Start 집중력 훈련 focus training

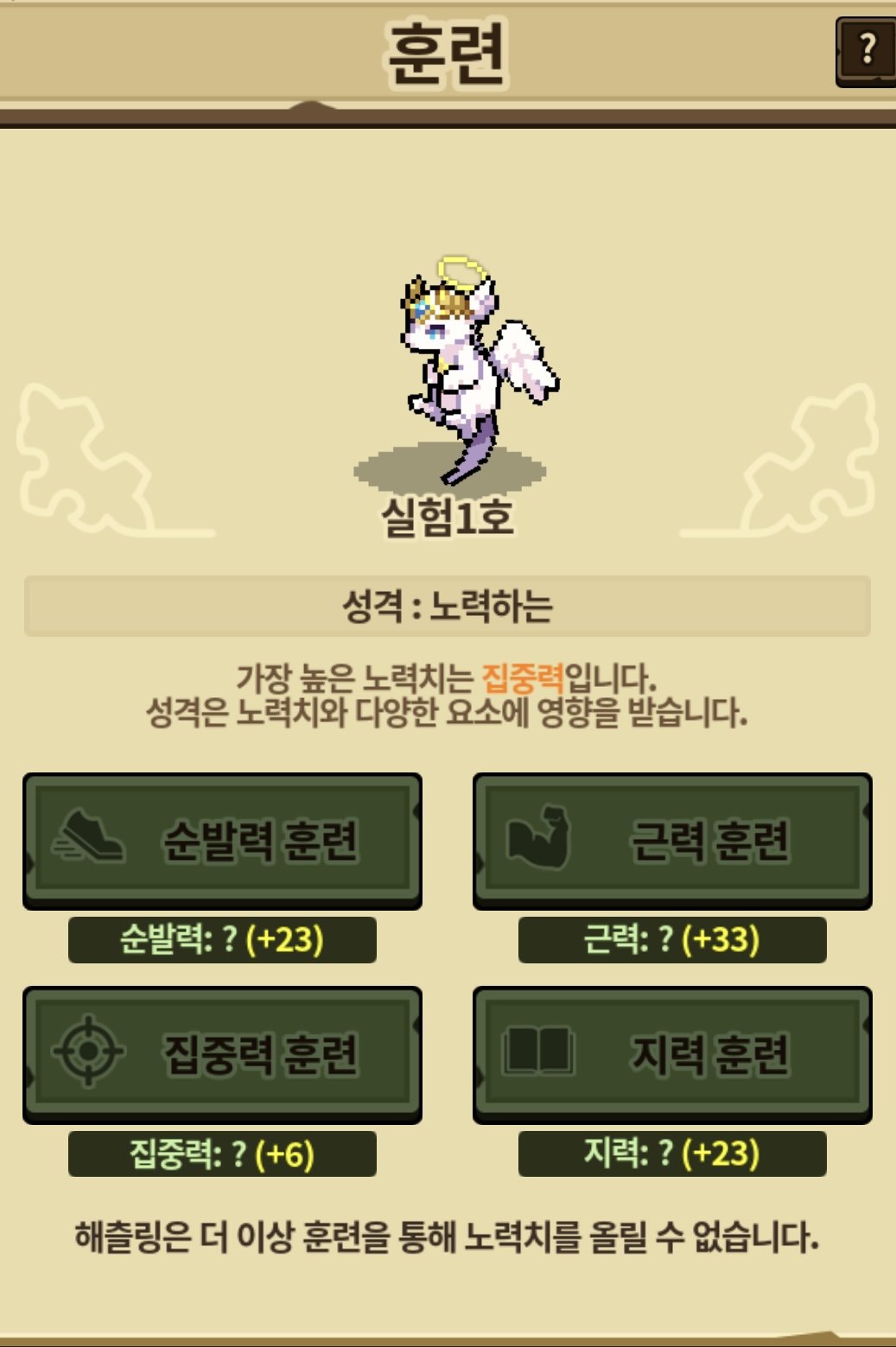[x=222, y=1053]
